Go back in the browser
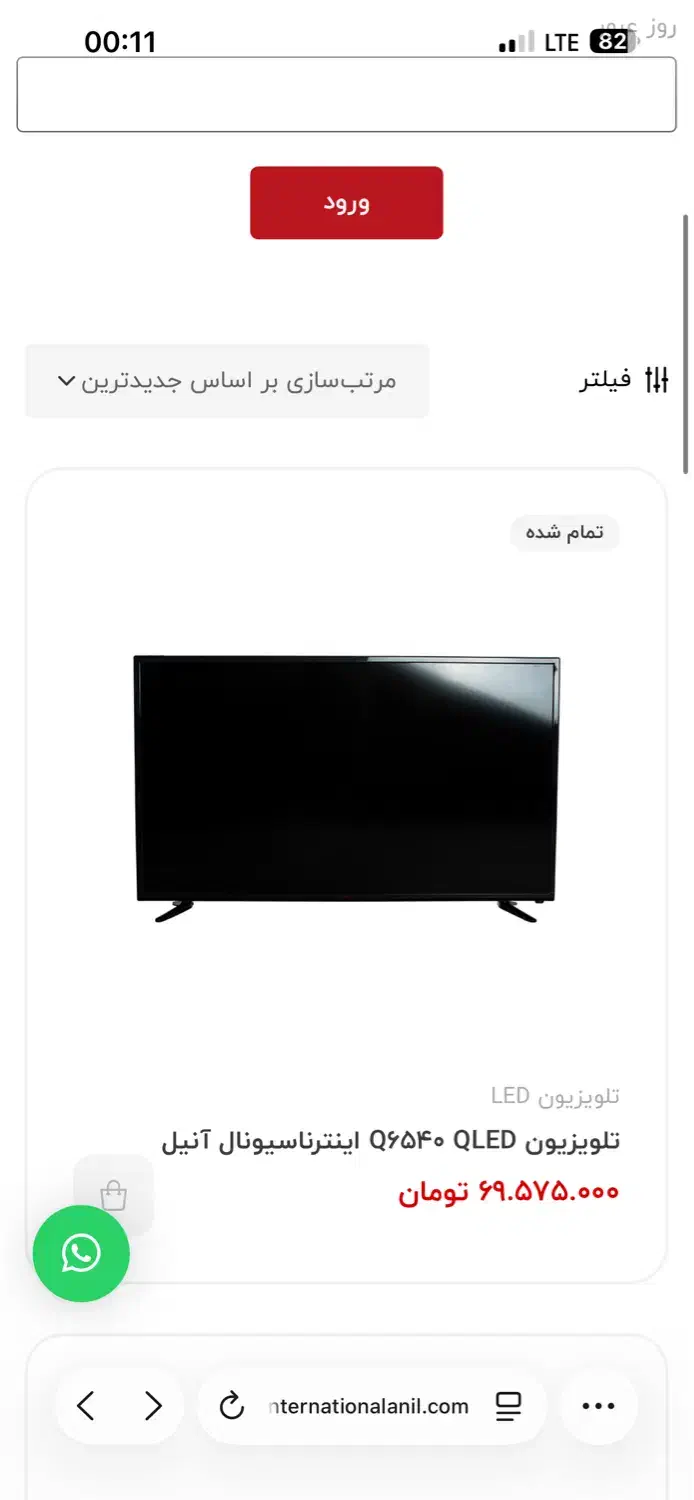Image resolution: width=694 pixels, height=1500 pixels. click(x=86, y=1406)
